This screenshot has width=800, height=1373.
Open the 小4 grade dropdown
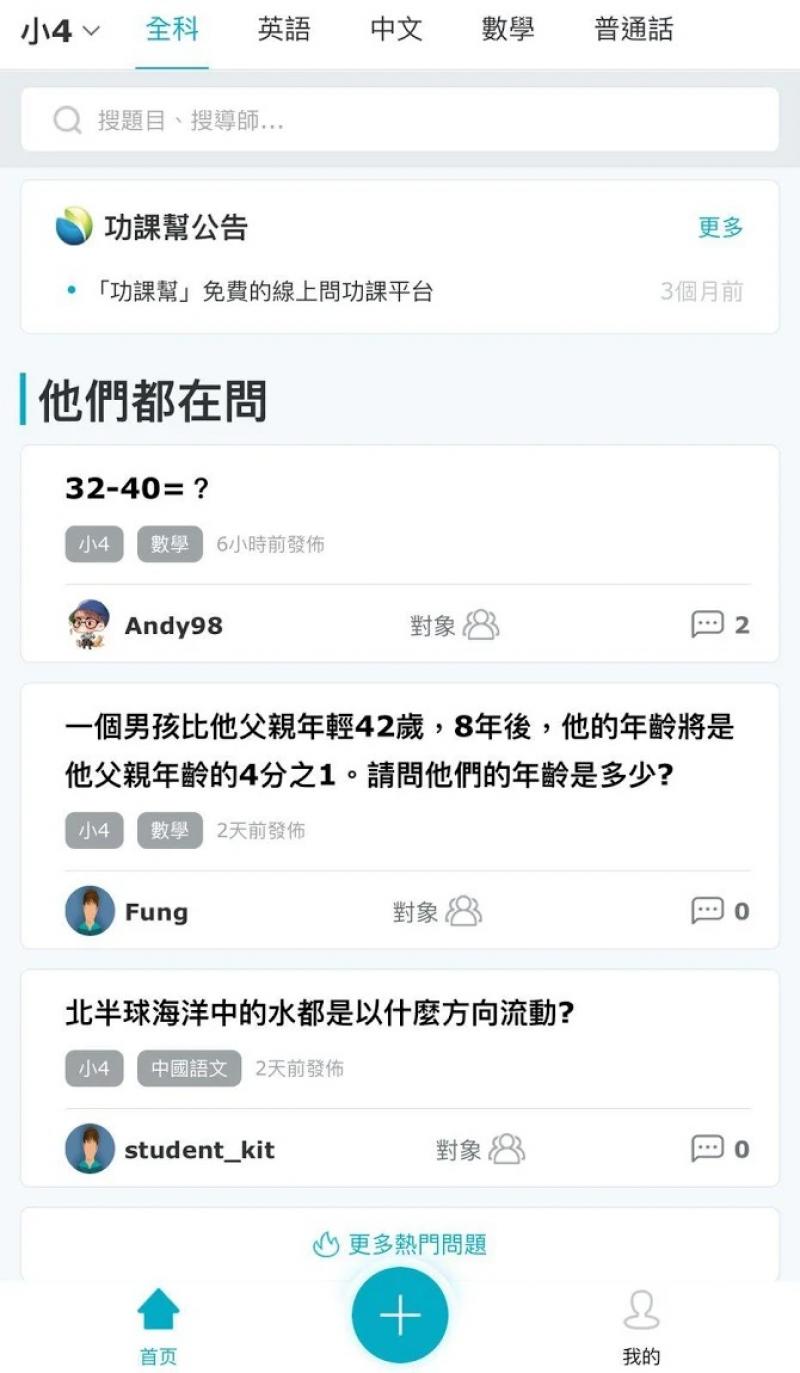click(60, 31)
